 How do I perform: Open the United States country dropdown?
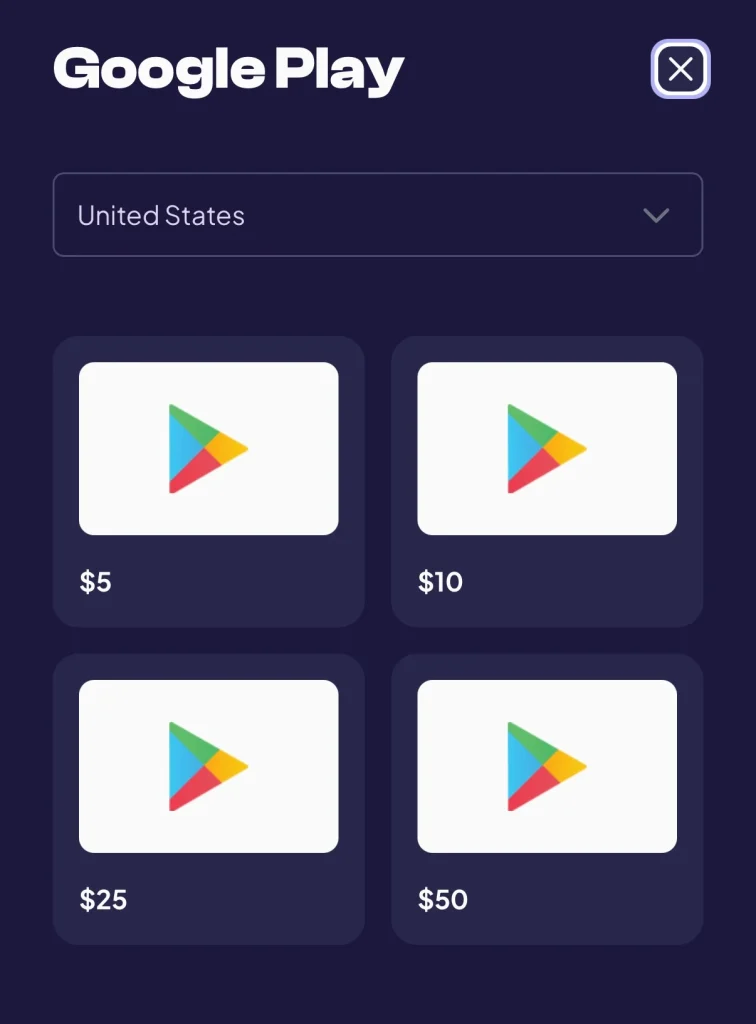(x=377, y=215)
